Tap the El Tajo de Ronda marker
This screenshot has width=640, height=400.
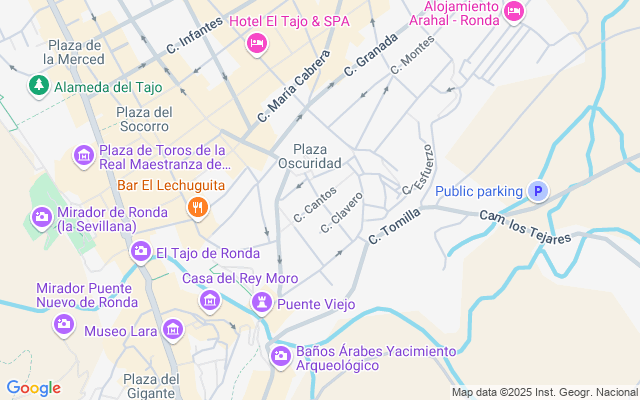click(140, 252)
